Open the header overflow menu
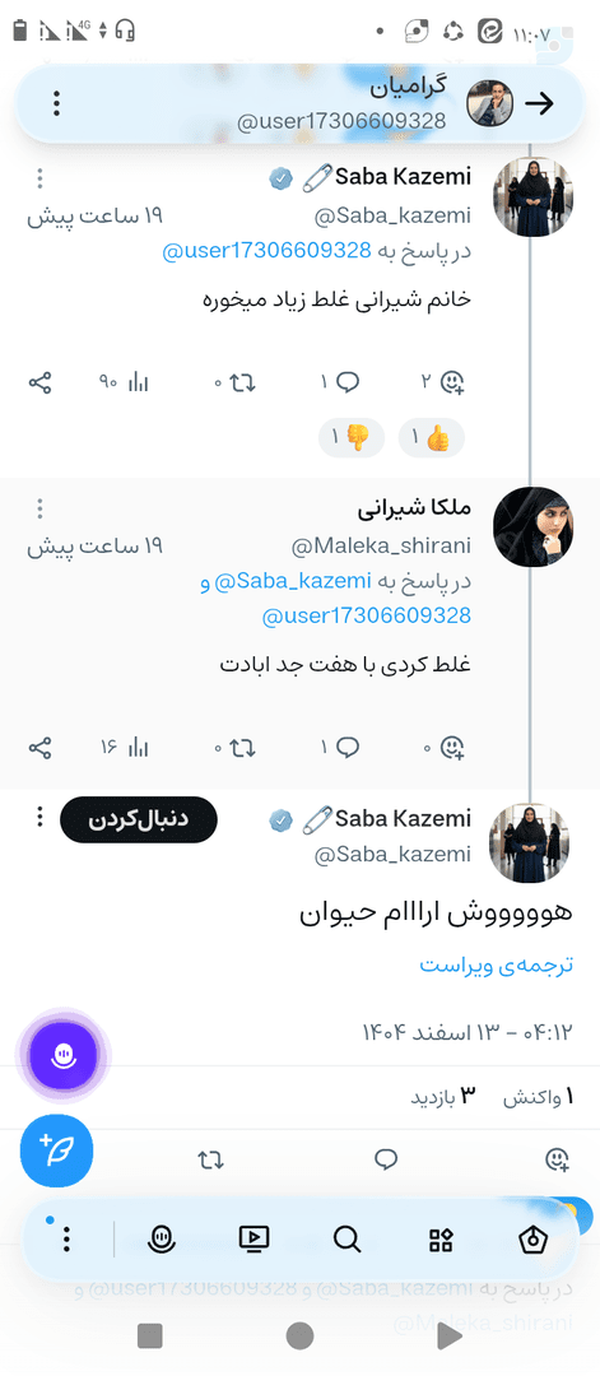Image resolution: width=600 pixels, height=1376 pixels. pos(57,104)
